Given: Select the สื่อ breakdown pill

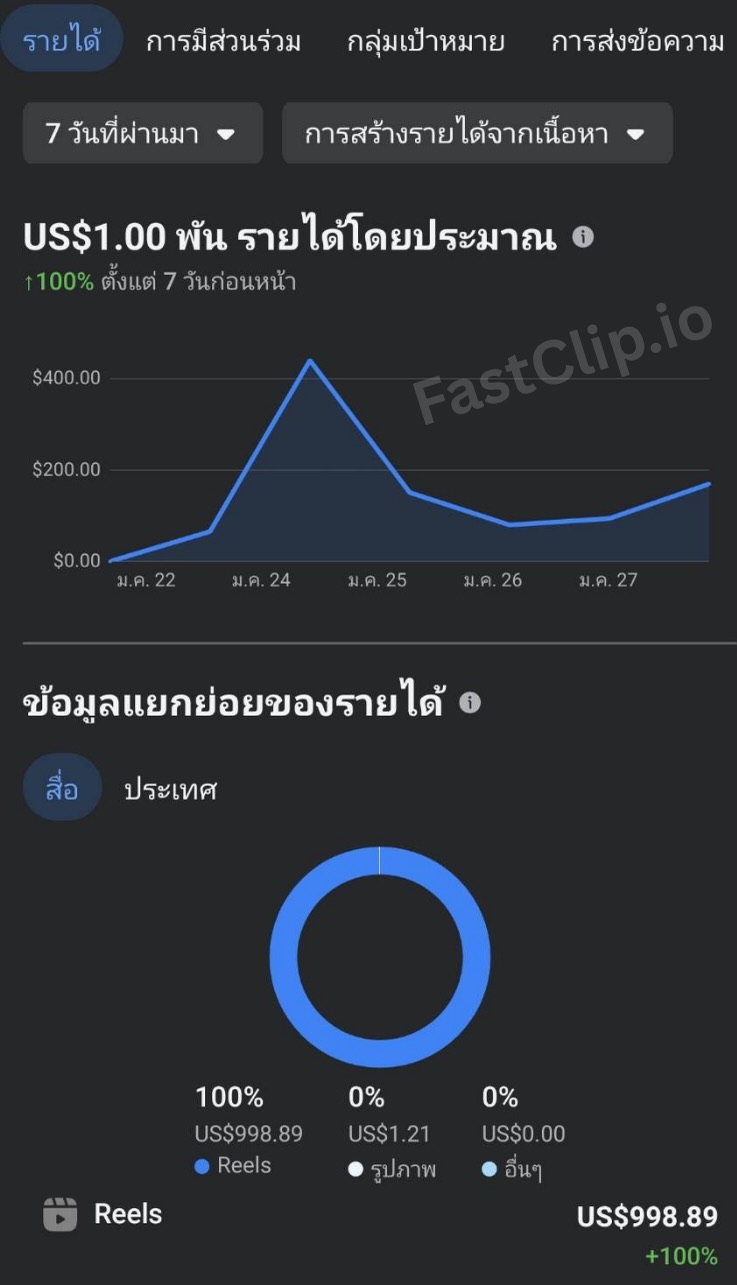Looking at the screenshot, I should (61, 788).
